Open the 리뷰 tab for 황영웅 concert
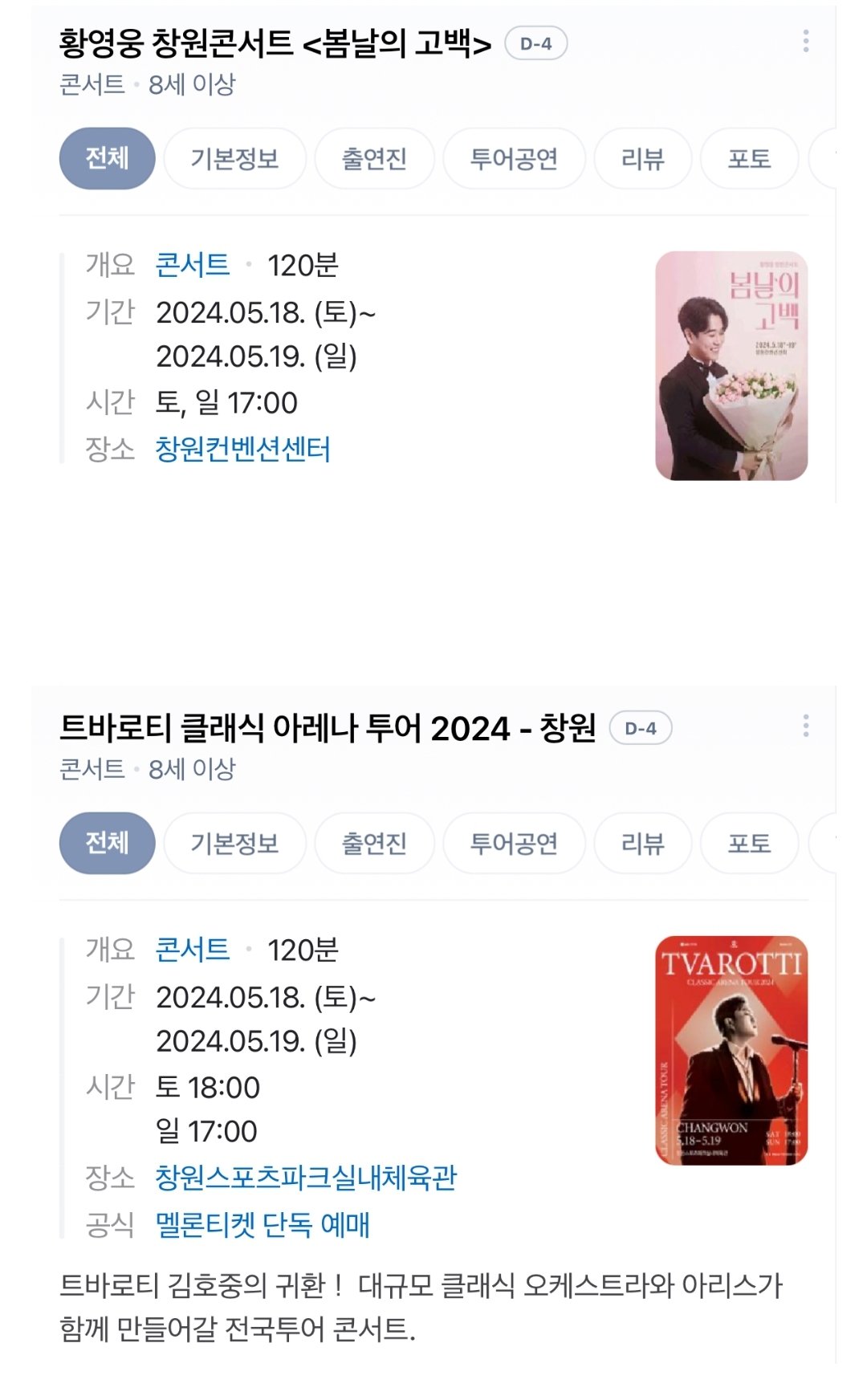867x1400 pixels. point(641,158)
